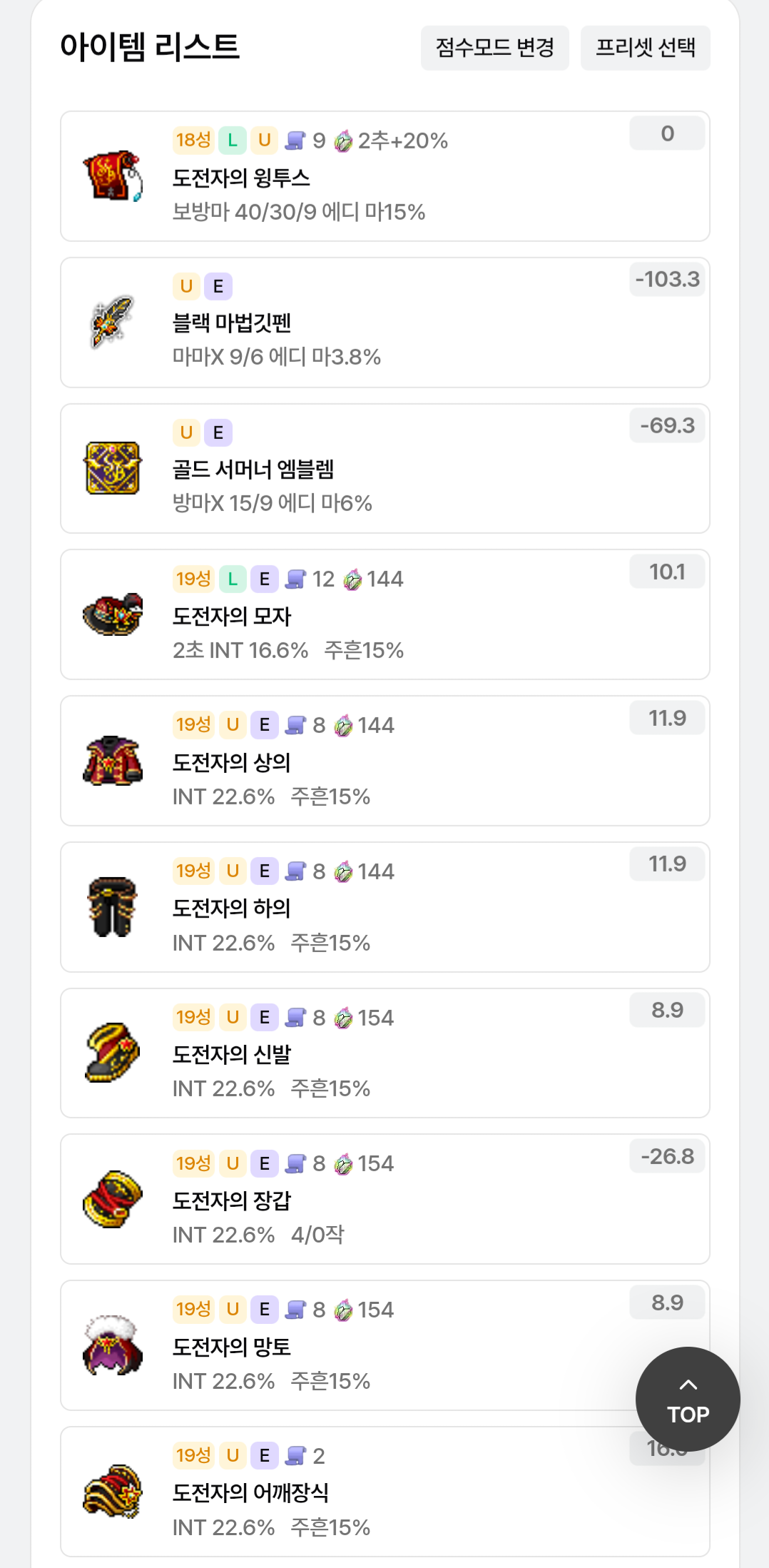The image size is (769, 1568).
Task: Open the 도전자의 윙투스 item card
Action: tap(385, 176)
